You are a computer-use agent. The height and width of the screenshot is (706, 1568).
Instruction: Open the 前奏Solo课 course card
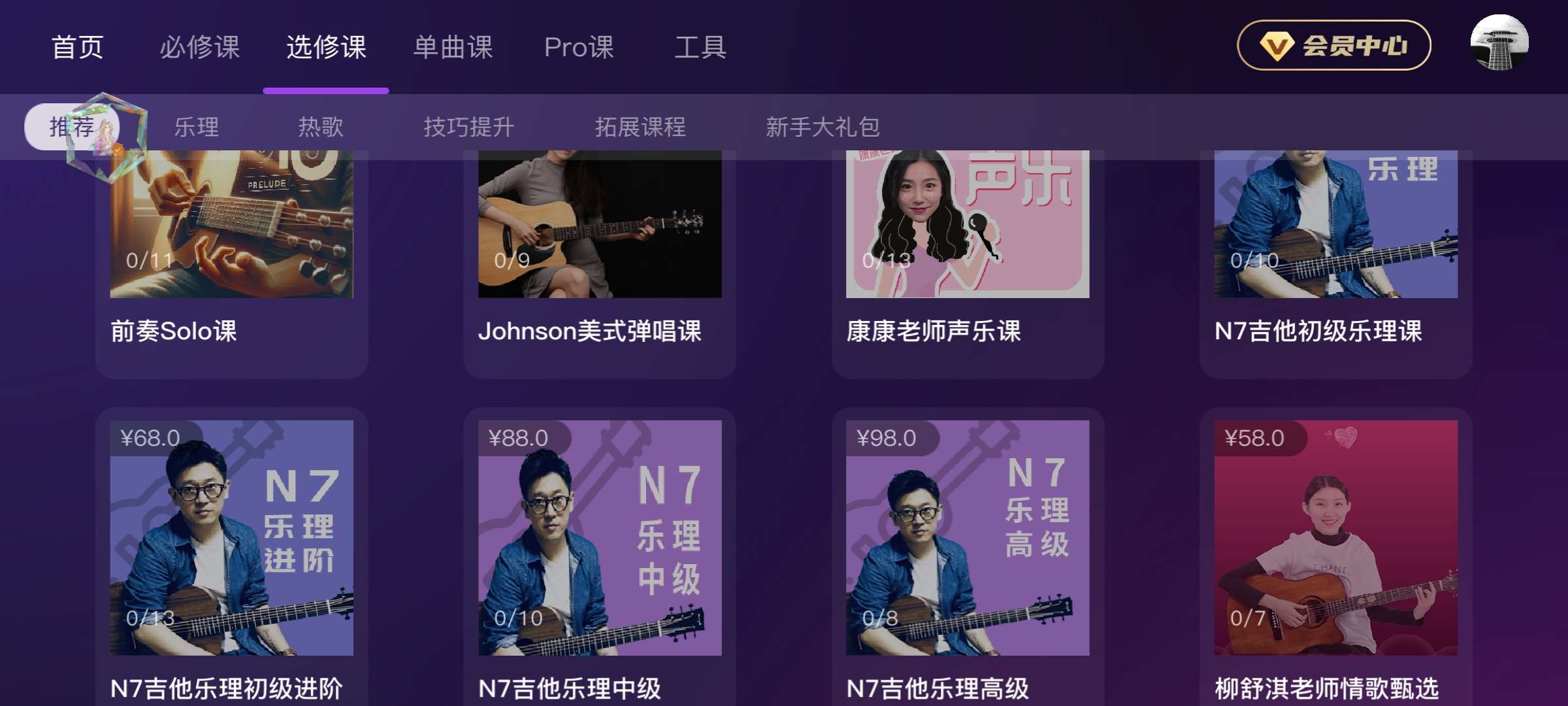click(231, 261)
